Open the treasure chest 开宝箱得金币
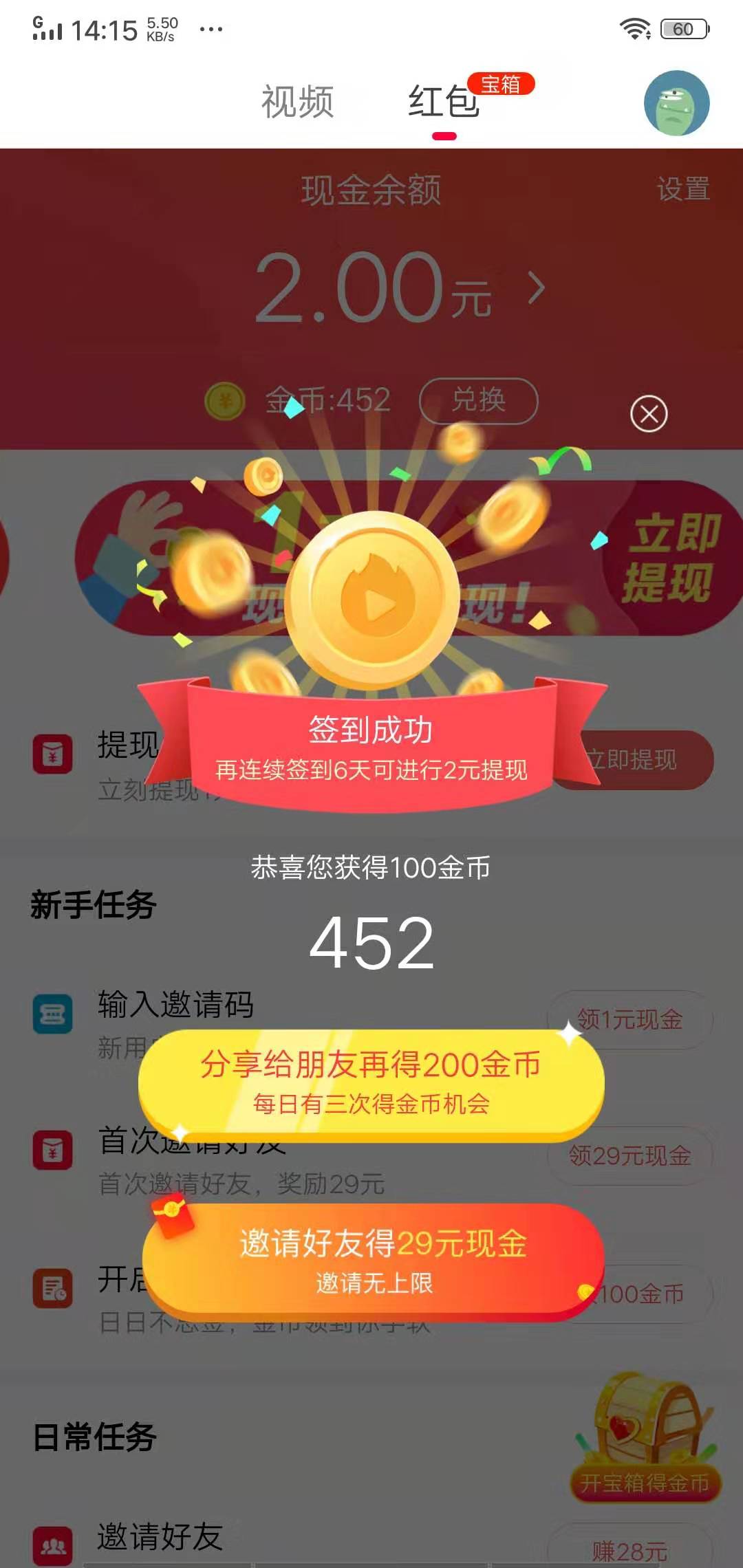 tap(645, 1437)
